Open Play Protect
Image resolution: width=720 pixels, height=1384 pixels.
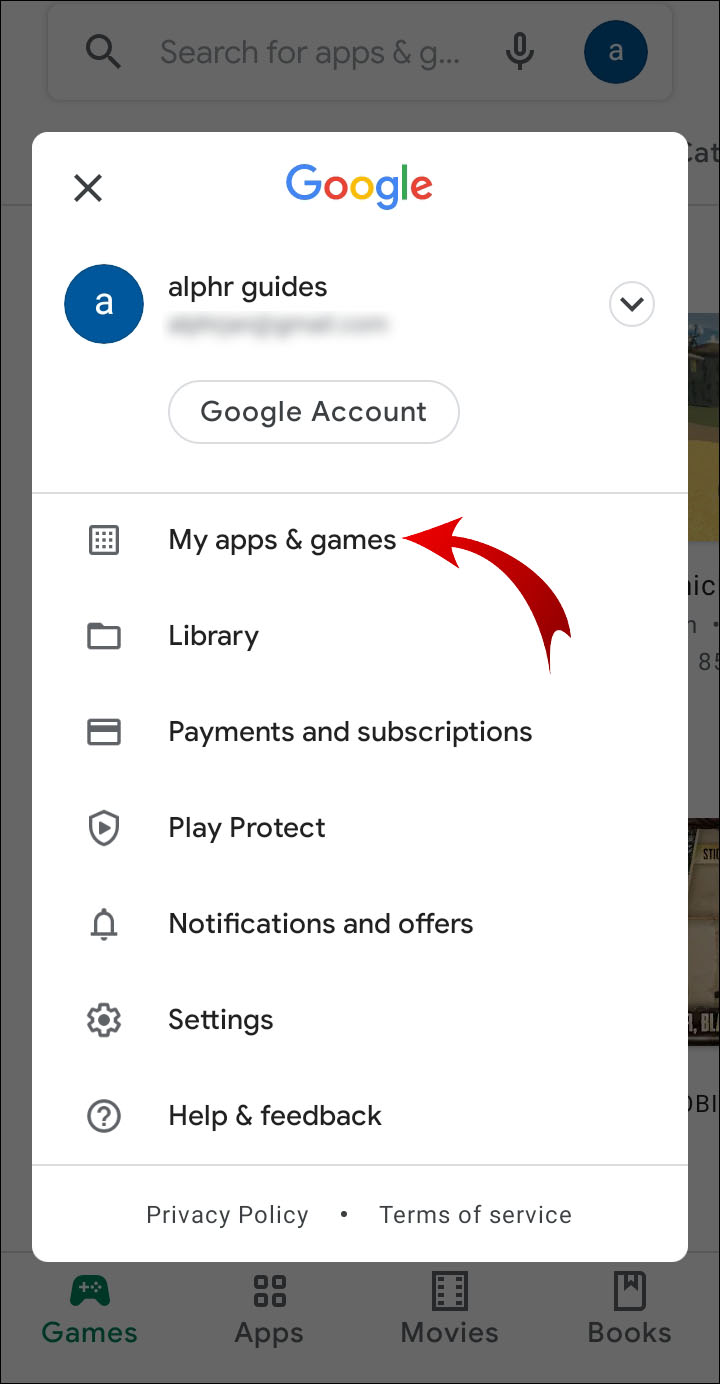246,828
